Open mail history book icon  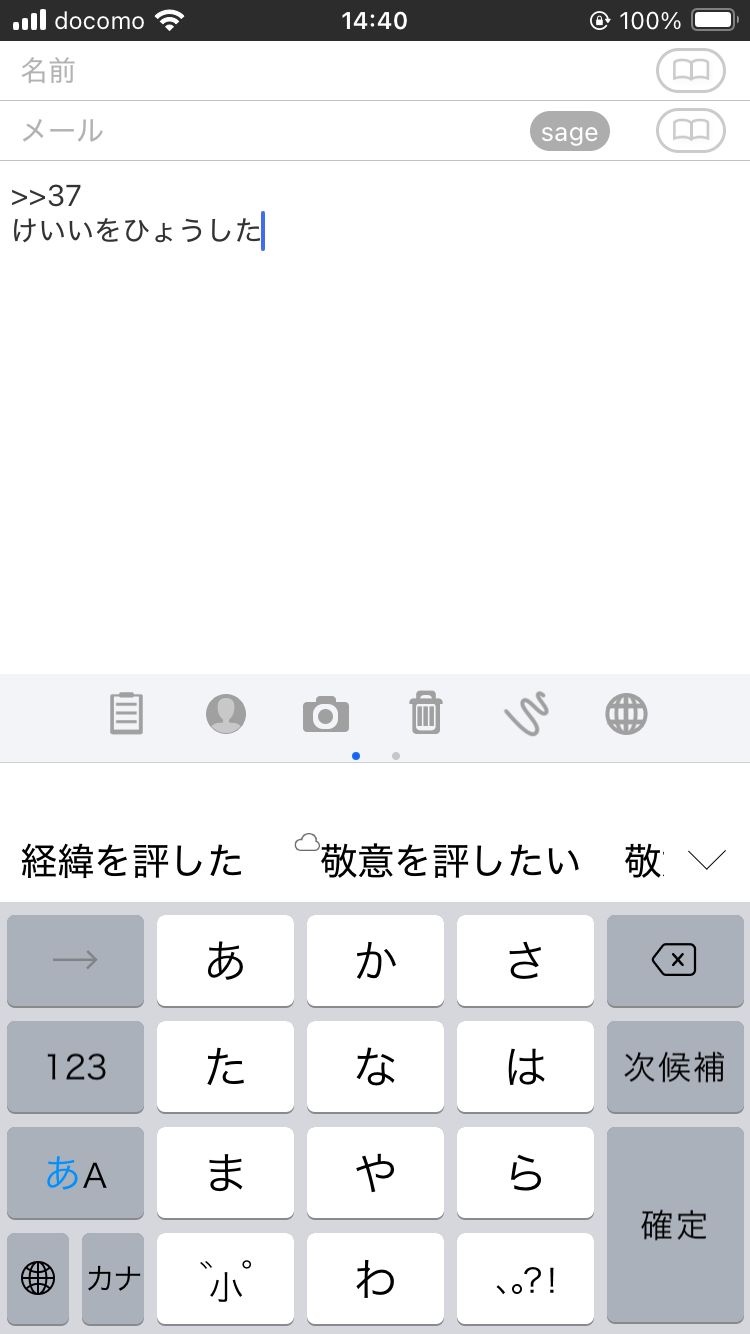(690, 131)
